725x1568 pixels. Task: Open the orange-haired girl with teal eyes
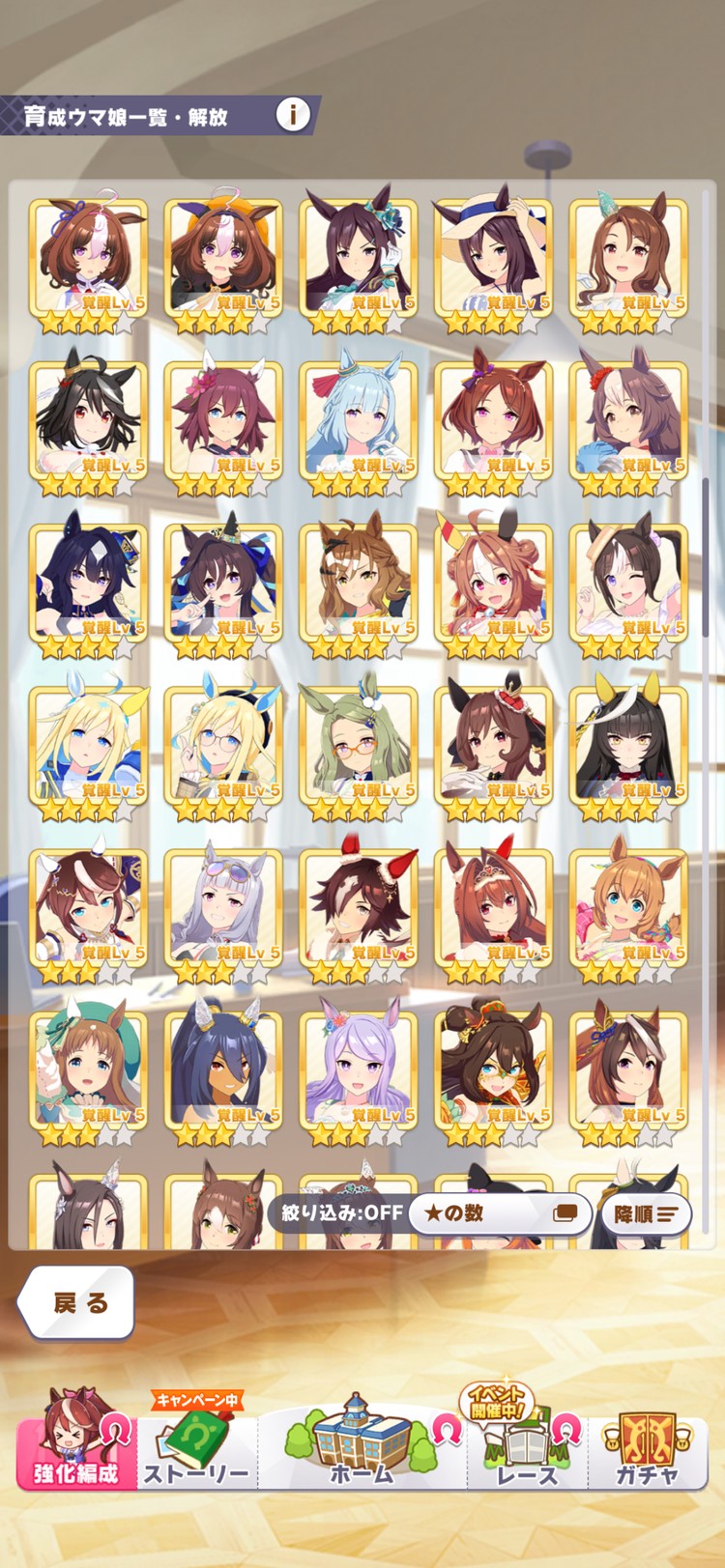click(x=628, y=909)
